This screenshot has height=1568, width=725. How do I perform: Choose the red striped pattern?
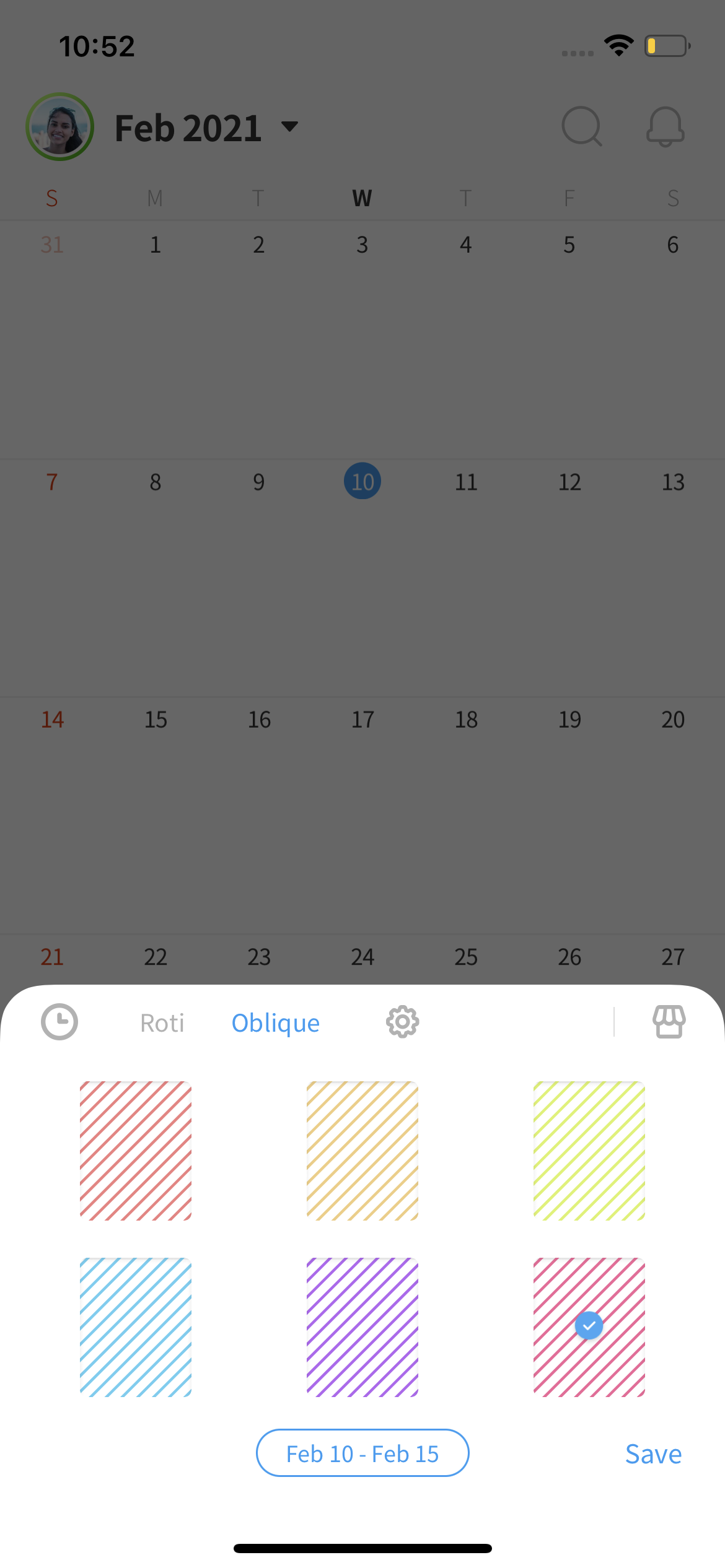coord(136,1151)
